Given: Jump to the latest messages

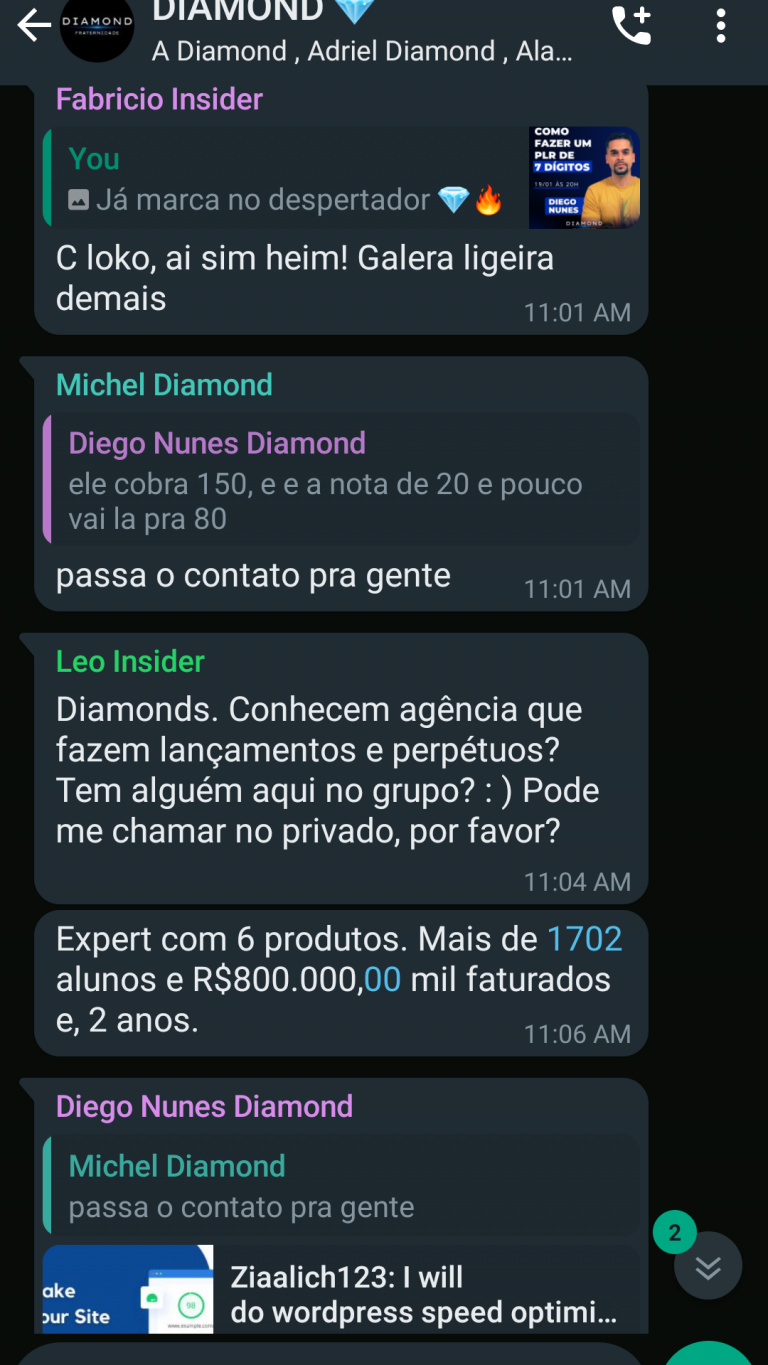Looking at the screenshot, I should click(708, 1267).
